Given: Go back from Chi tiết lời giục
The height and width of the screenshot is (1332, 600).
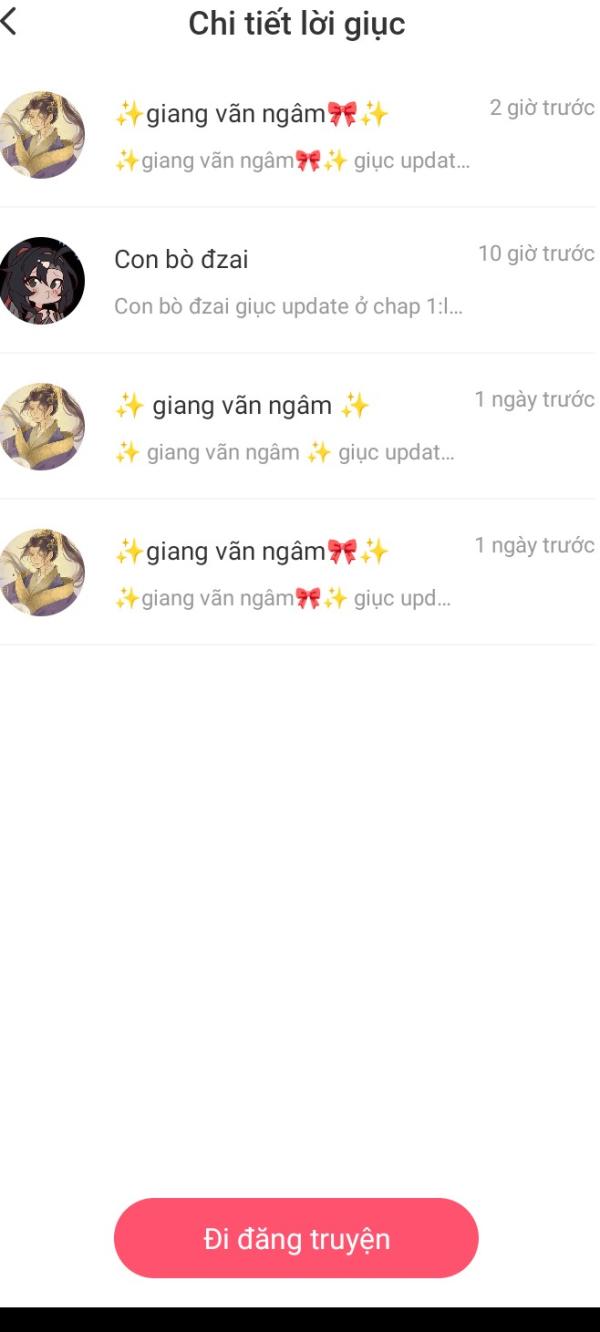Looking at the screenshot, I should click(x=10, y=21).
